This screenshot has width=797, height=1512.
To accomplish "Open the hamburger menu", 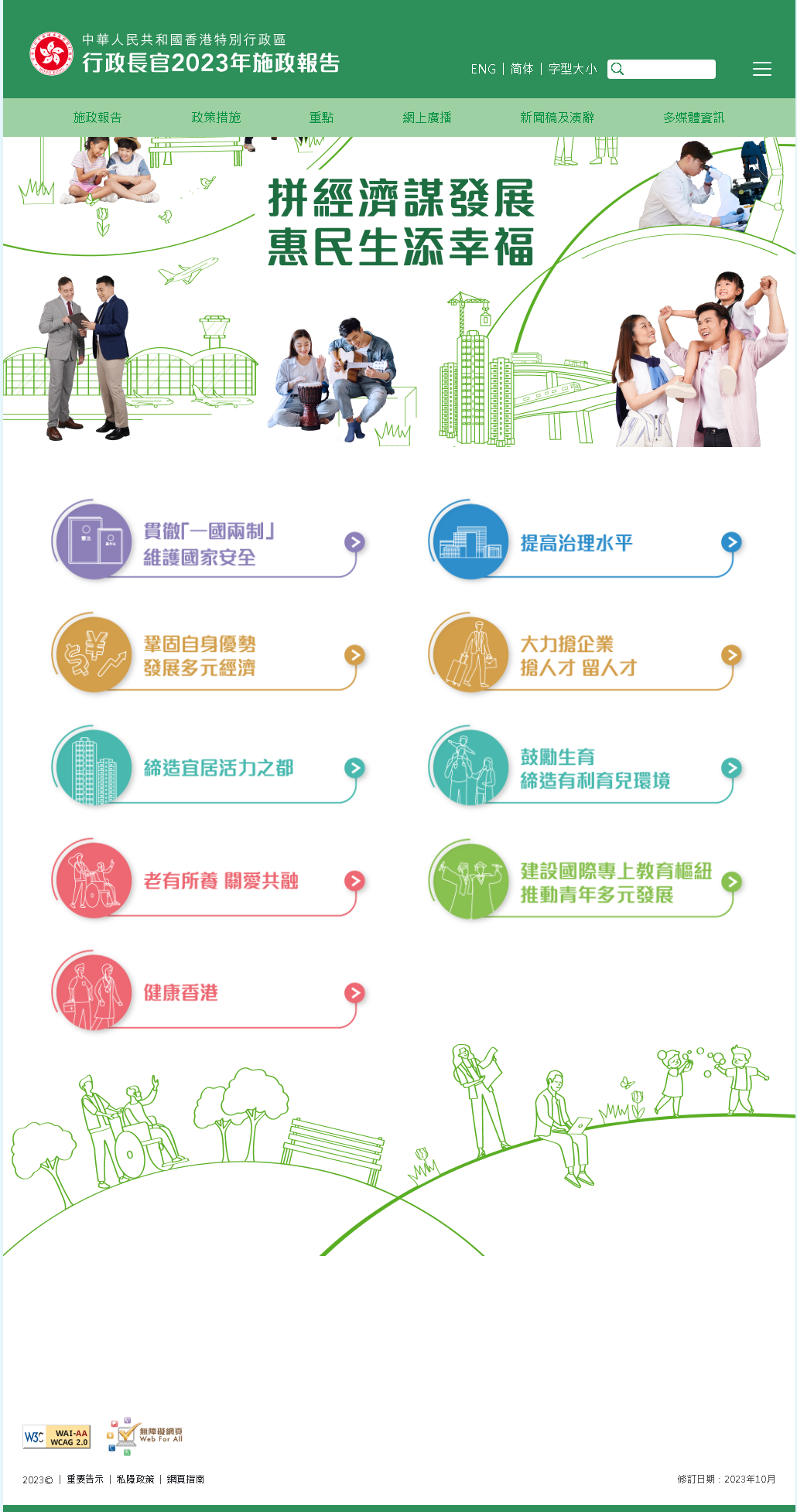I will click(x=761, y=69).
